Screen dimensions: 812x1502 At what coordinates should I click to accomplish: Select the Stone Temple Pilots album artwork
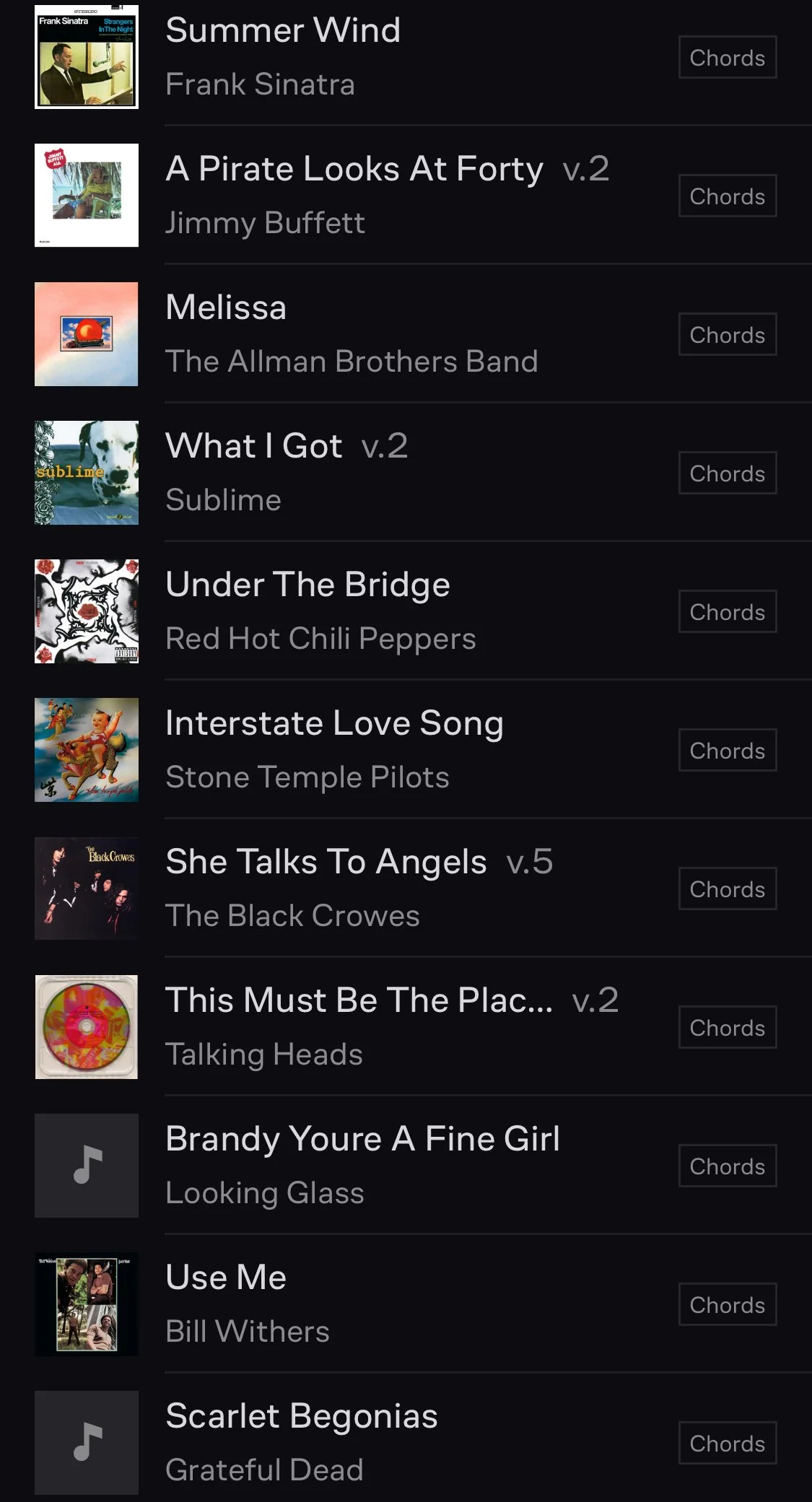87,750
